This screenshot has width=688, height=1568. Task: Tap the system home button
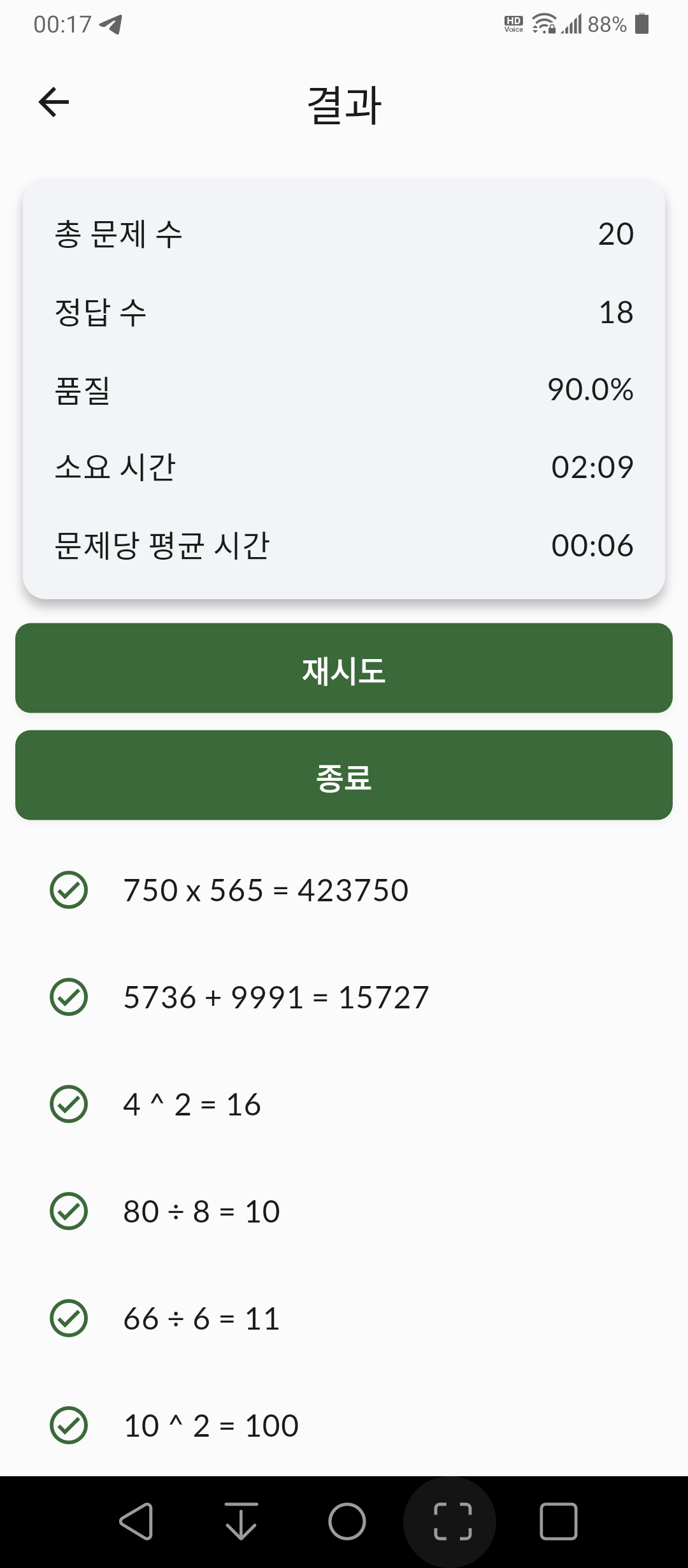point(347,1521)
